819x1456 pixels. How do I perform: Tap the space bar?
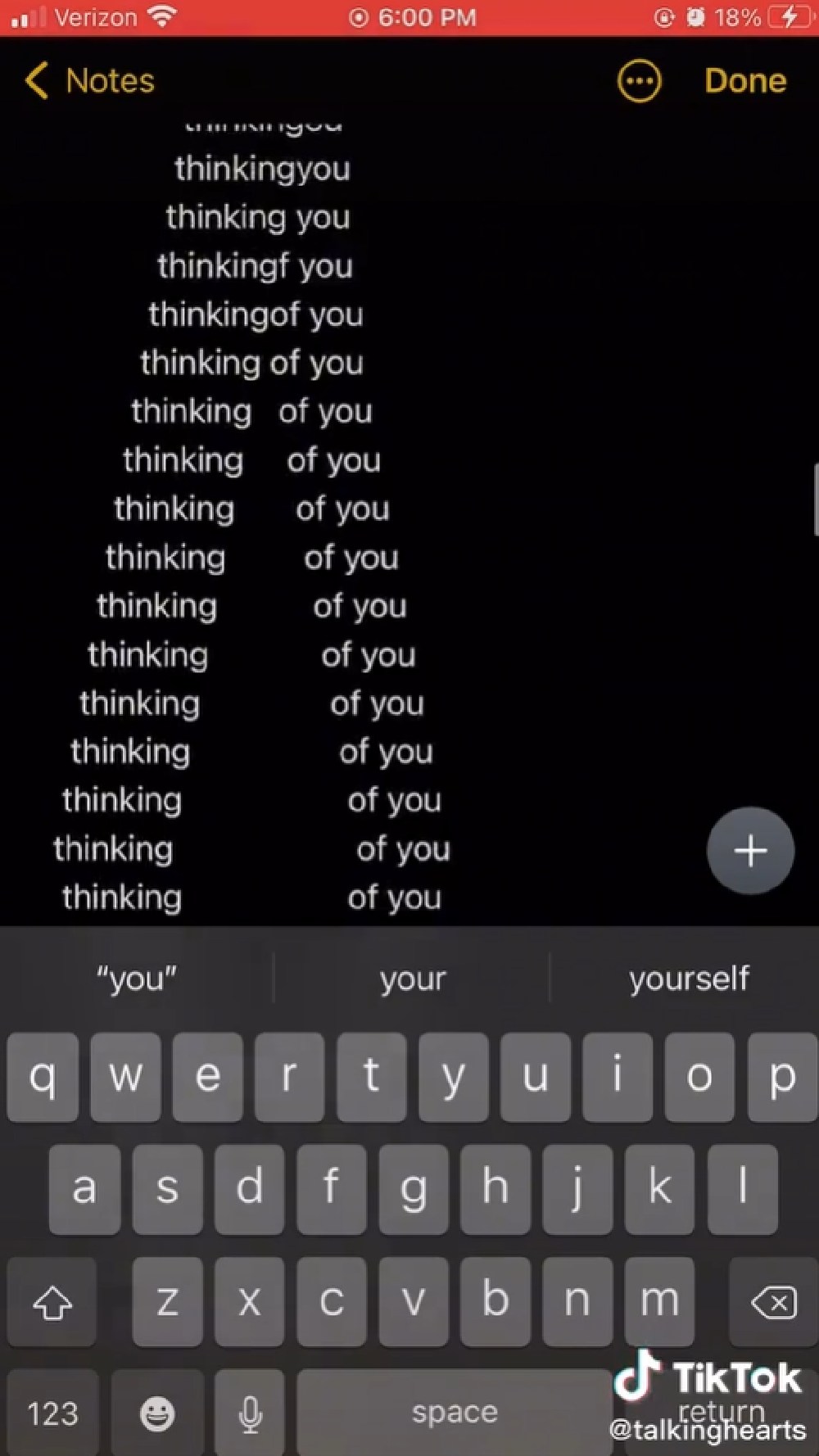click(x=455, y=1413)
